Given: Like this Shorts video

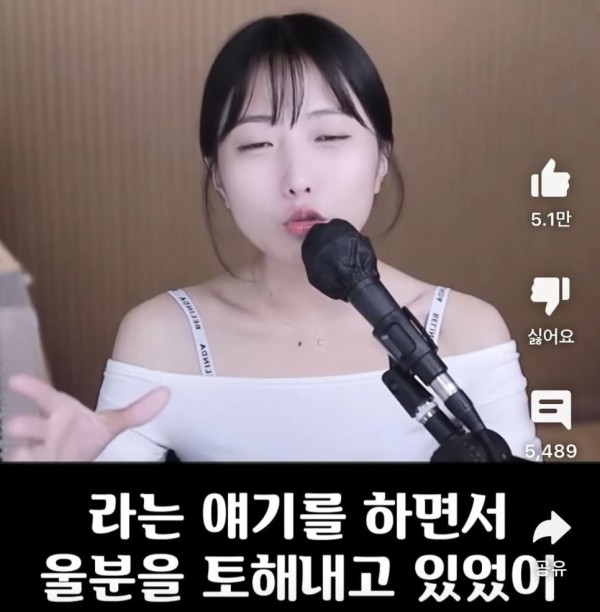Looking at the screenshot, I should 550,183.
